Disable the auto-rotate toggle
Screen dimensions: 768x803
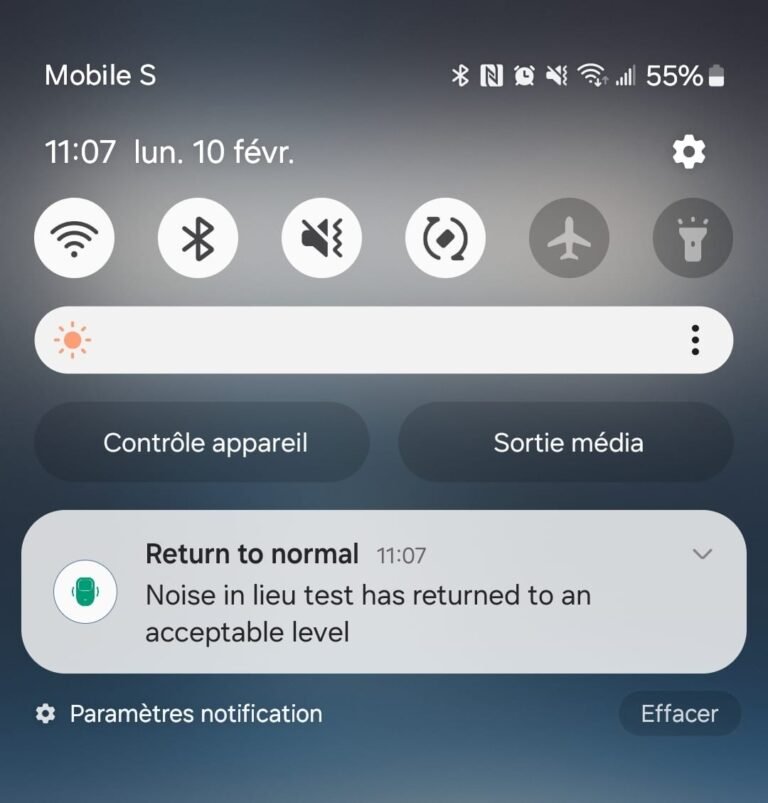point(445,238)
